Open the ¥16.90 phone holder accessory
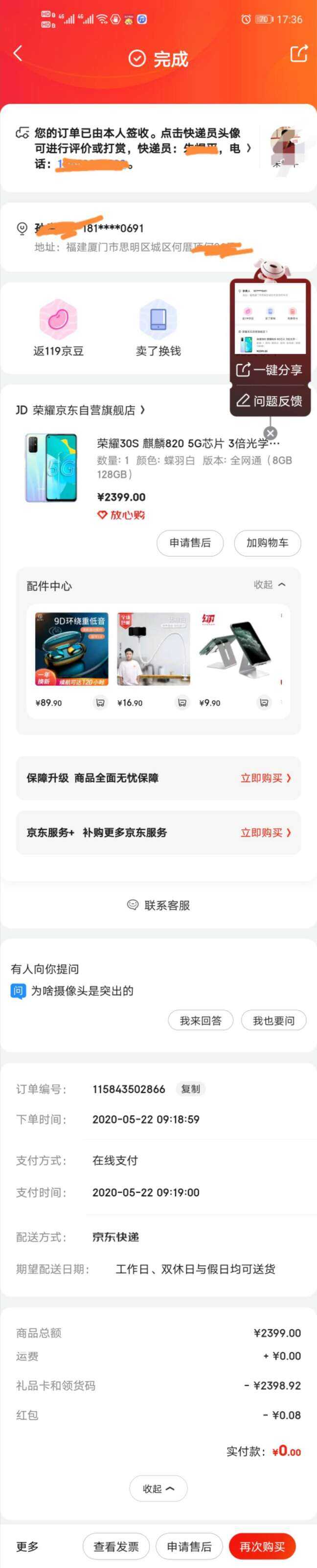The width and height of the screenshot is (317, 1568). (x=153, y=650)
